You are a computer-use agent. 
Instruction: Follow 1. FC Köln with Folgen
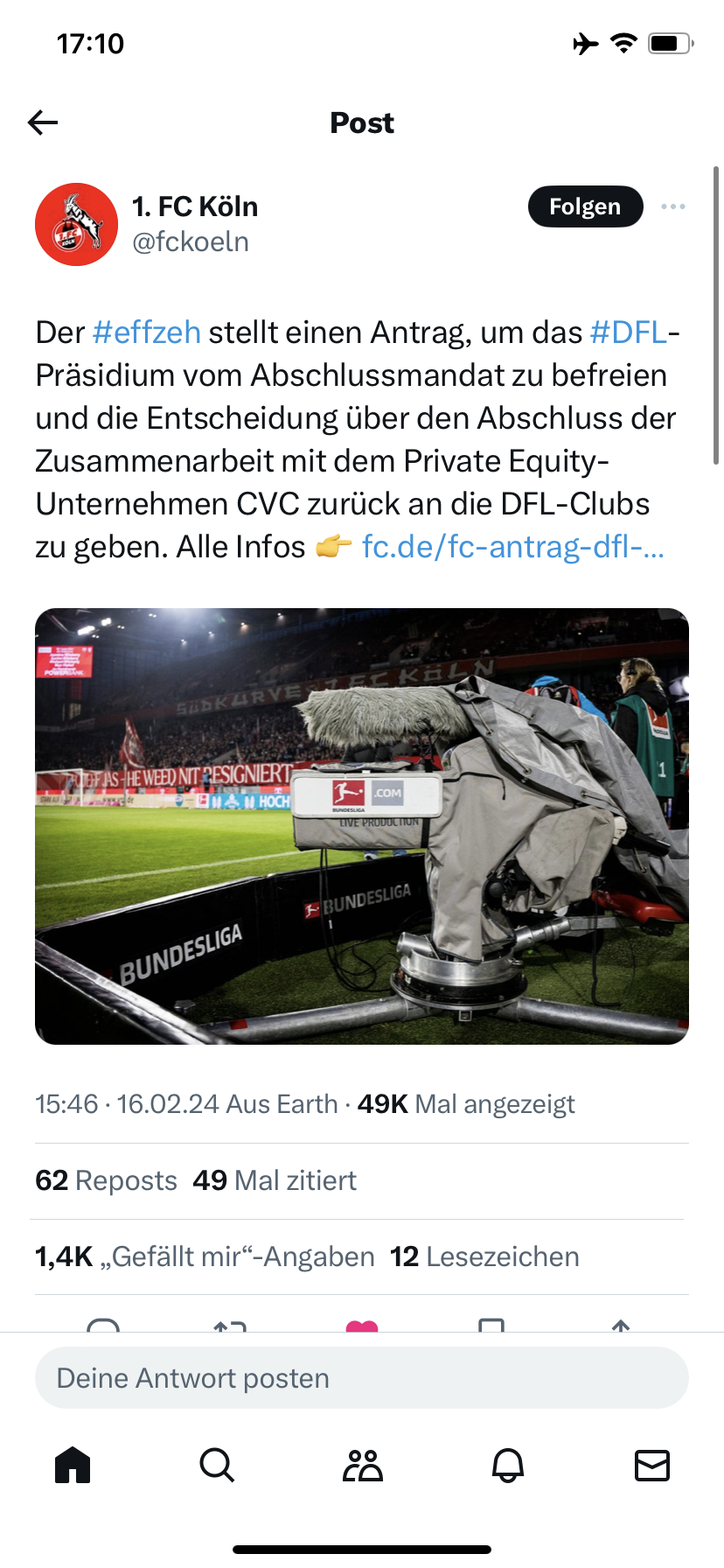(585, 206)
